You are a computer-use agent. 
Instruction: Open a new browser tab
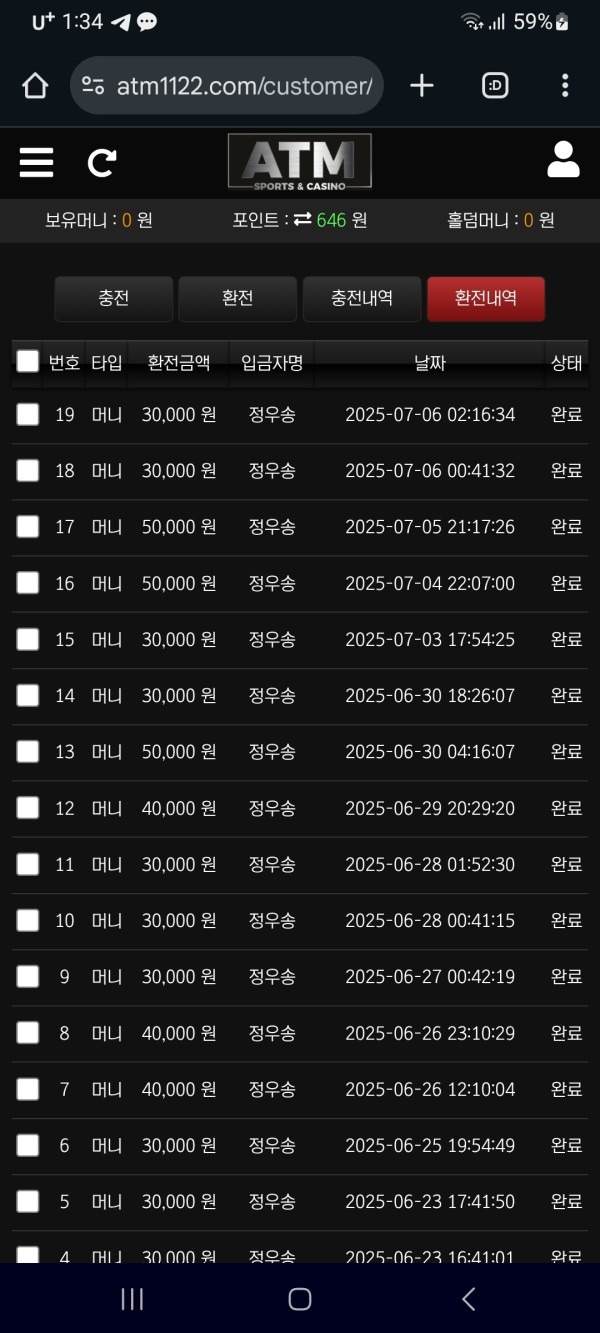[x=422, y=86]
